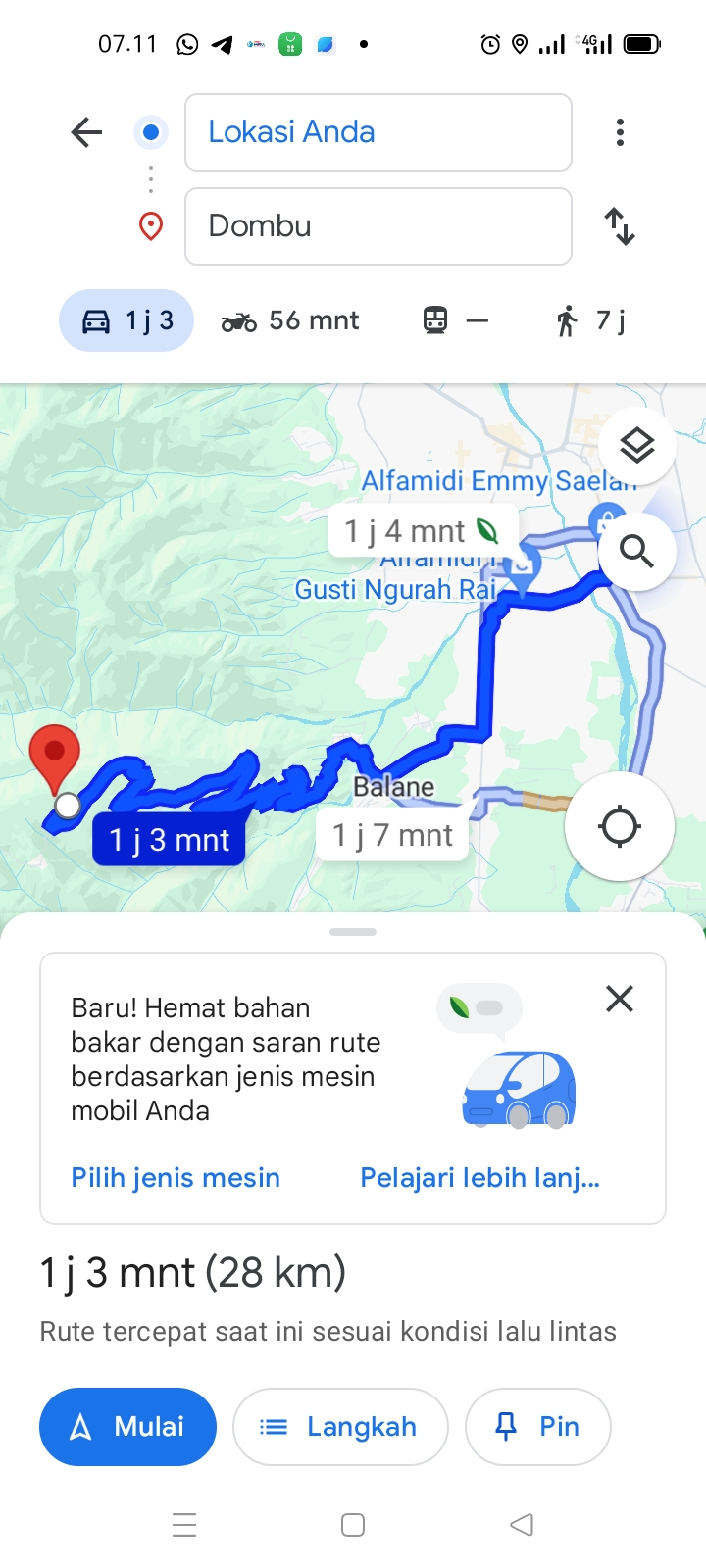Open Pelajari lebih lanjut link
706x1568 pixels.
pos(479,1177)
